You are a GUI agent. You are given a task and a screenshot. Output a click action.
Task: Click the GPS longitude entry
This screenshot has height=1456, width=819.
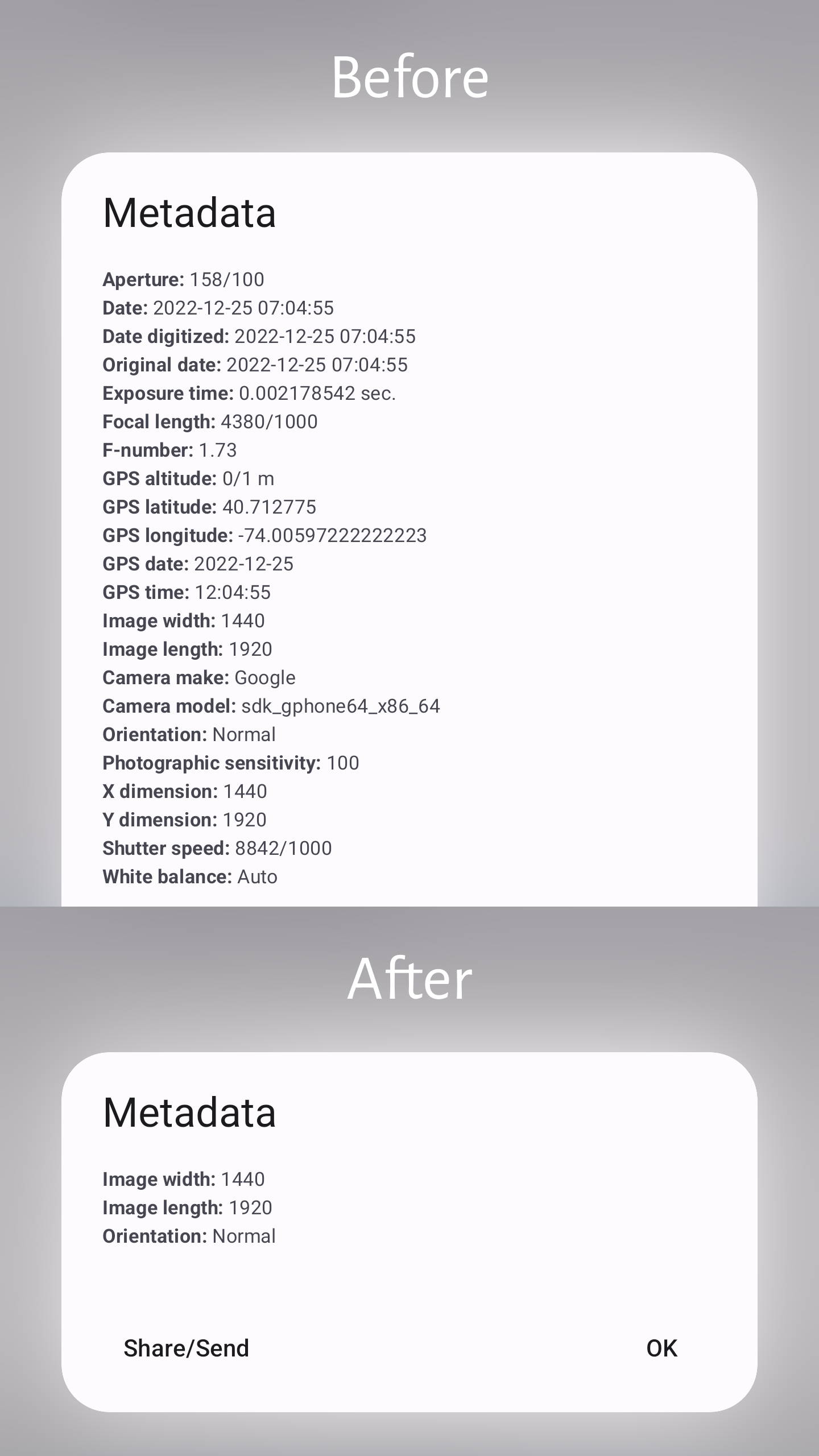coord(264,535)
